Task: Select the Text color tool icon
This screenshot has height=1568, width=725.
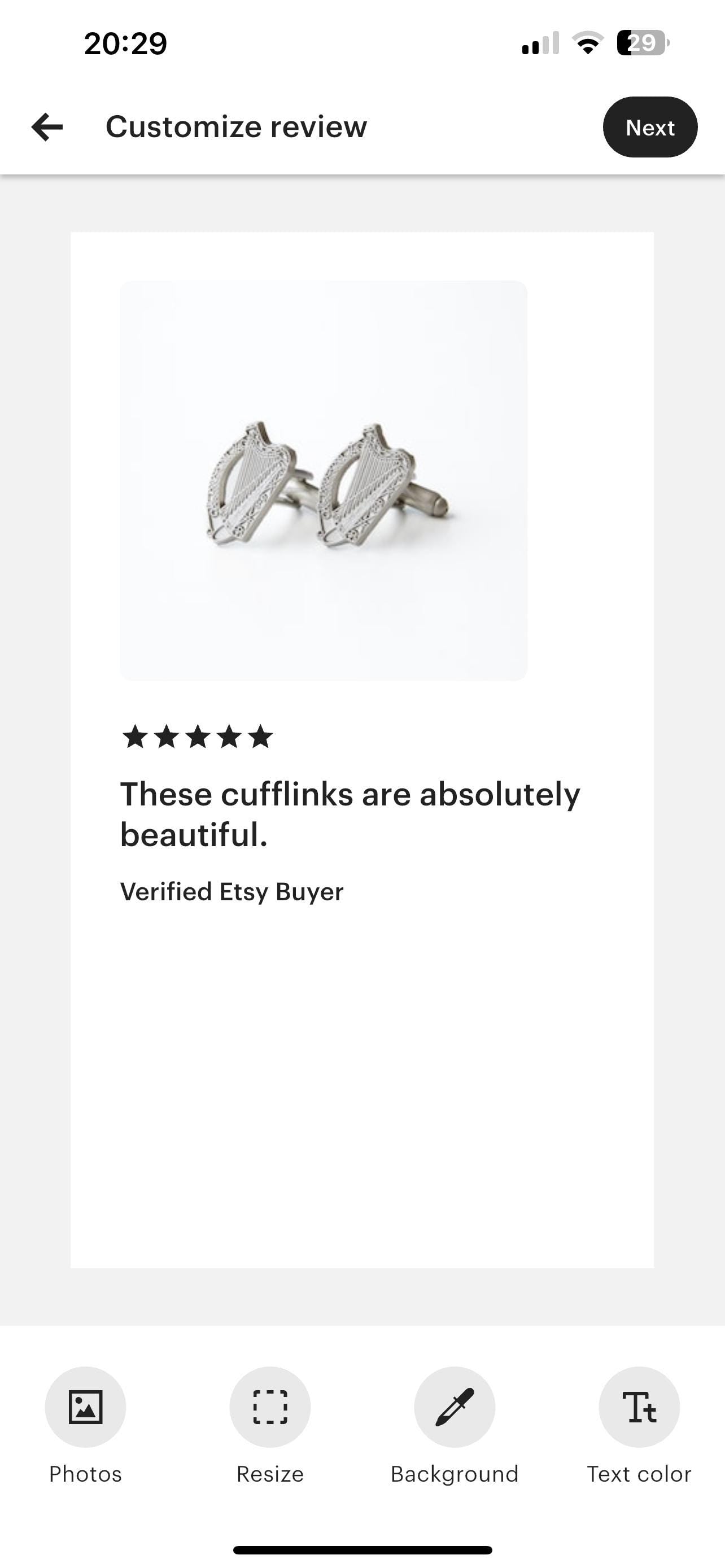Action: (x=639, y=1407)
